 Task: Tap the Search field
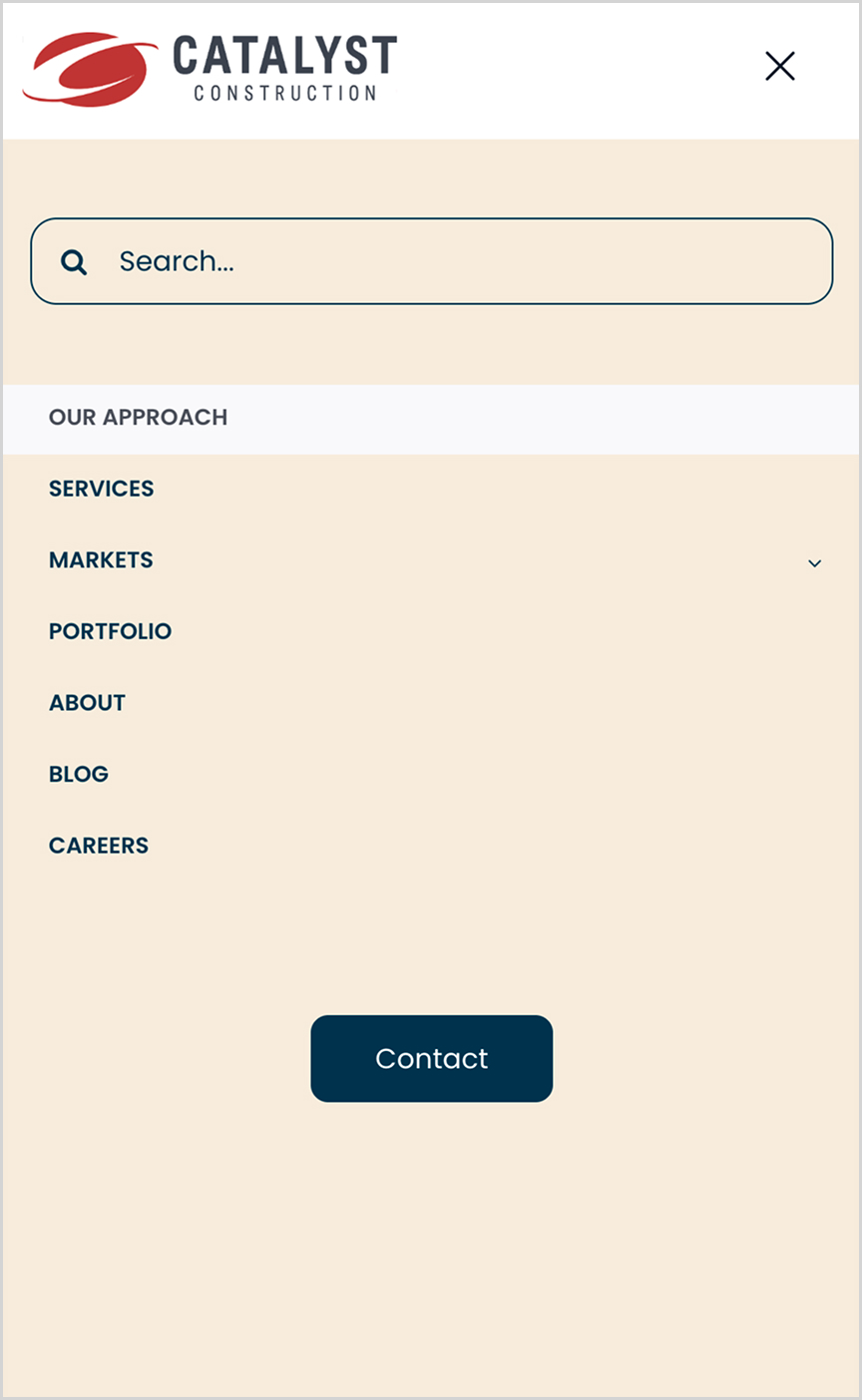click(x=449, y=261)
